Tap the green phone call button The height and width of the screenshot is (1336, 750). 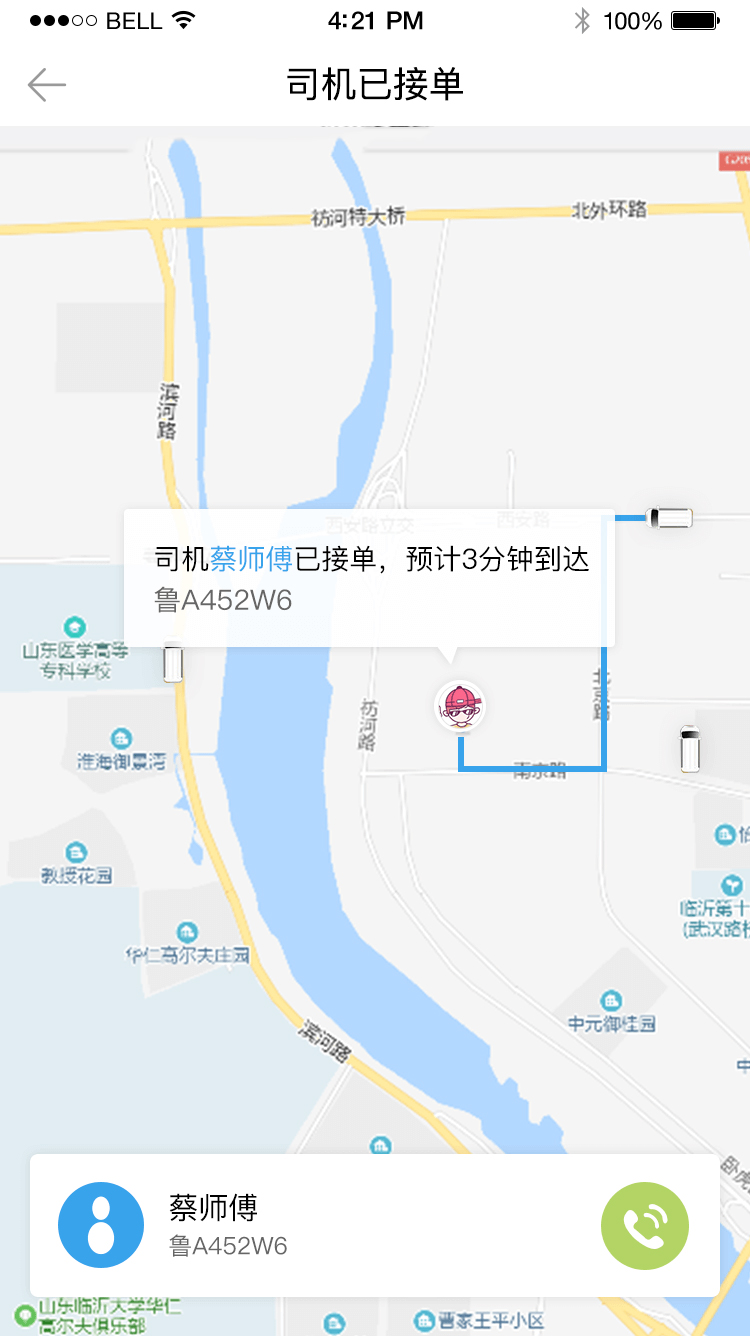coord(645,1225)
